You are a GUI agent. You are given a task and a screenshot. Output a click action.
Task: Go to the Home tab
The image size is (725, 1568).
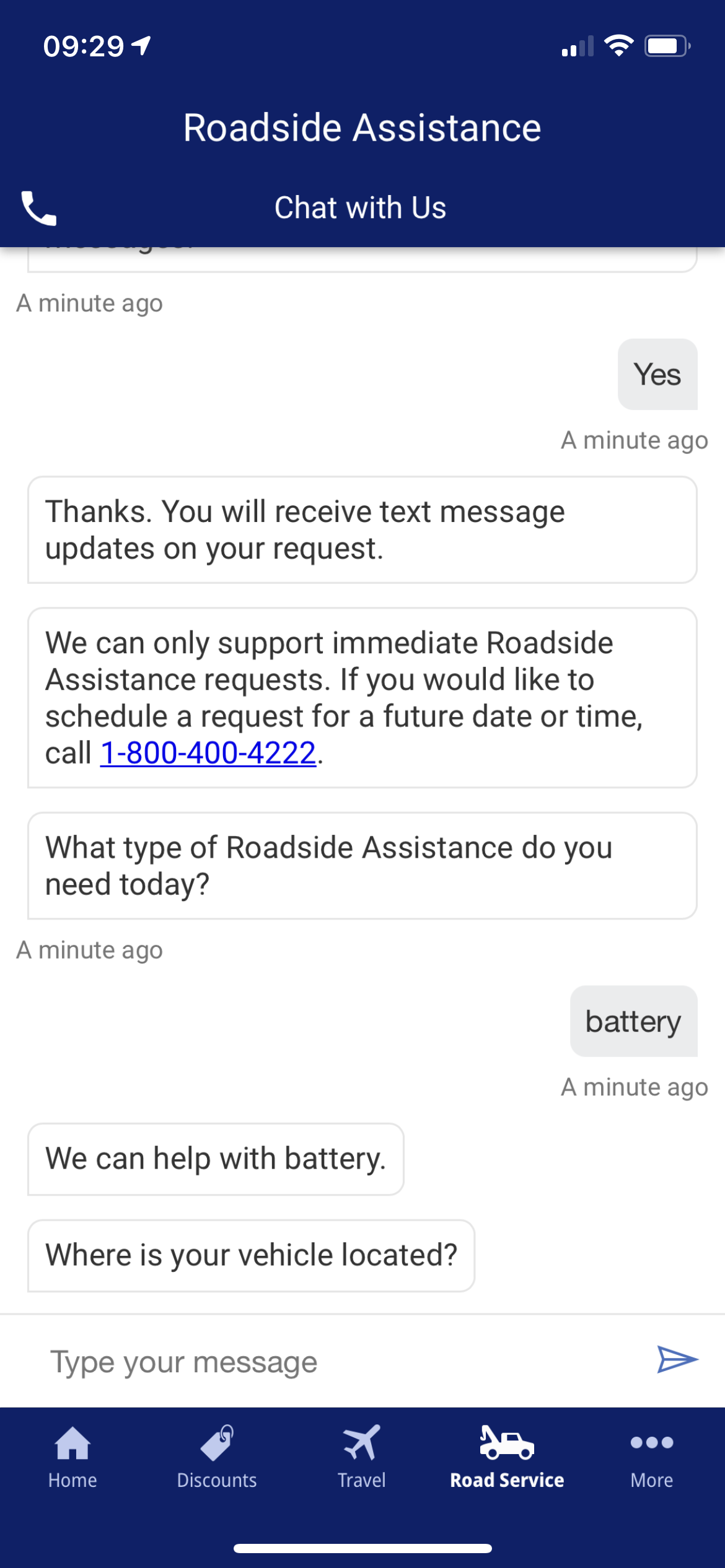(72, 1457)
